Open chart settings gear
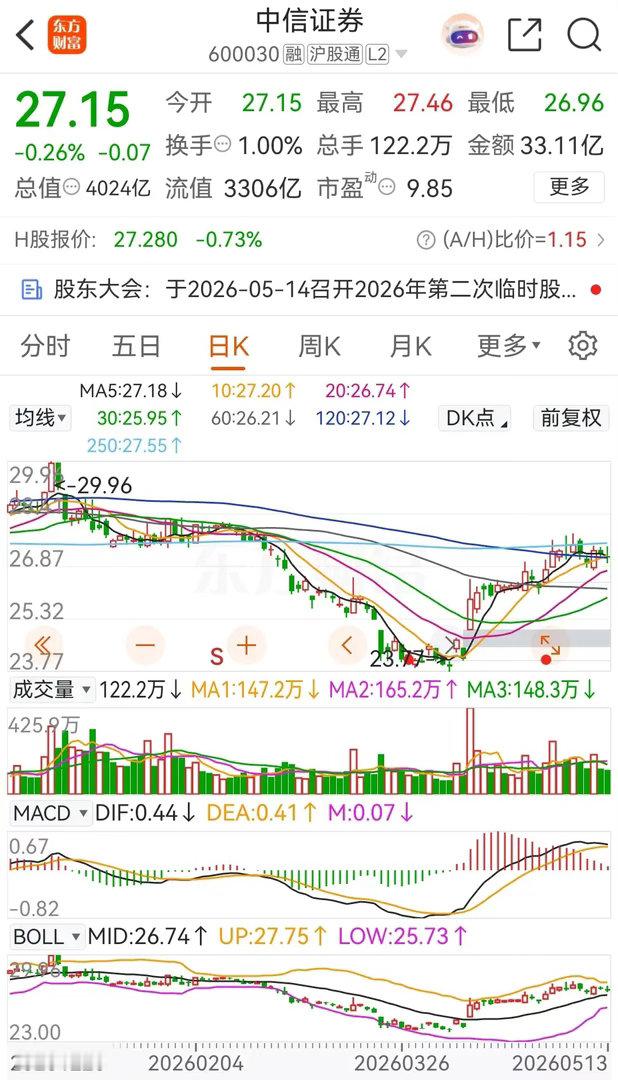The width and height of the screenshot is (618, 1080). 583,345
